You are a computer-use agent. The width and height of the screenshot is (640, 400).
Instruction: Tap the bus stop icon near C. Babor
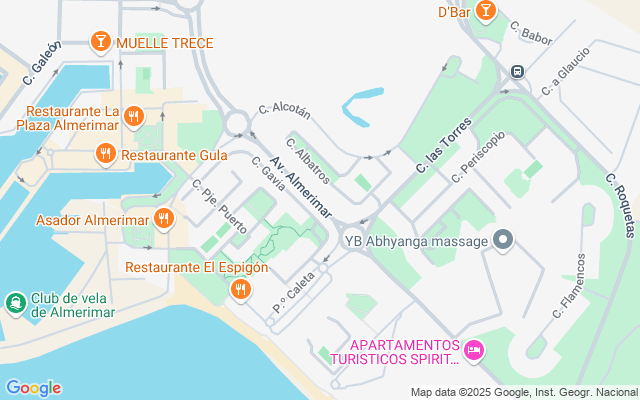point(517,72)
